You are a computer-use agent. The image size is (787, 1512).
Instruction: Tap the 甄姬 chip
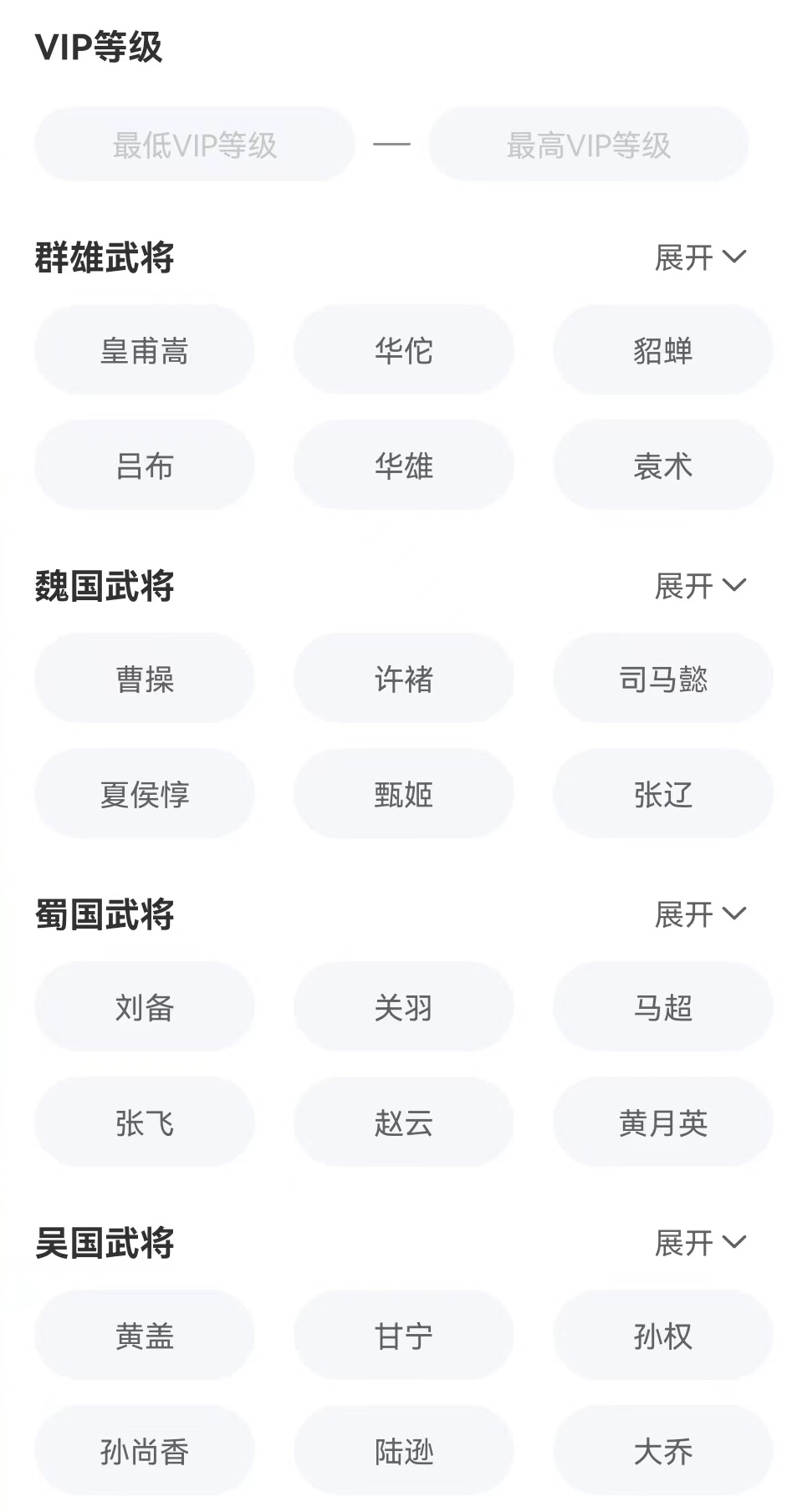coord(403,794)
